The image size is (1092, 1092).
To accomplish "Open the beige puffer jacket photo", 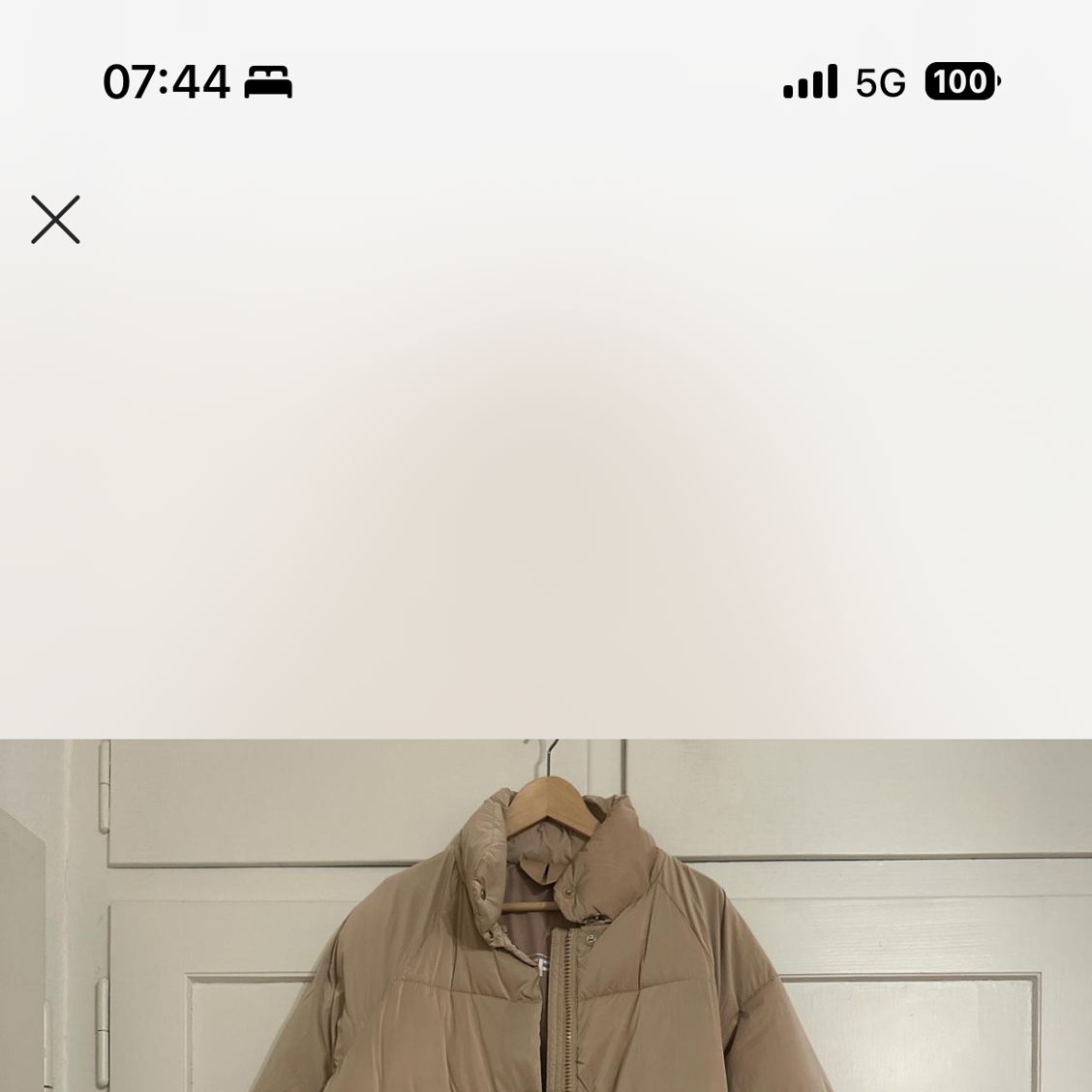I will [x=546, y=915].
